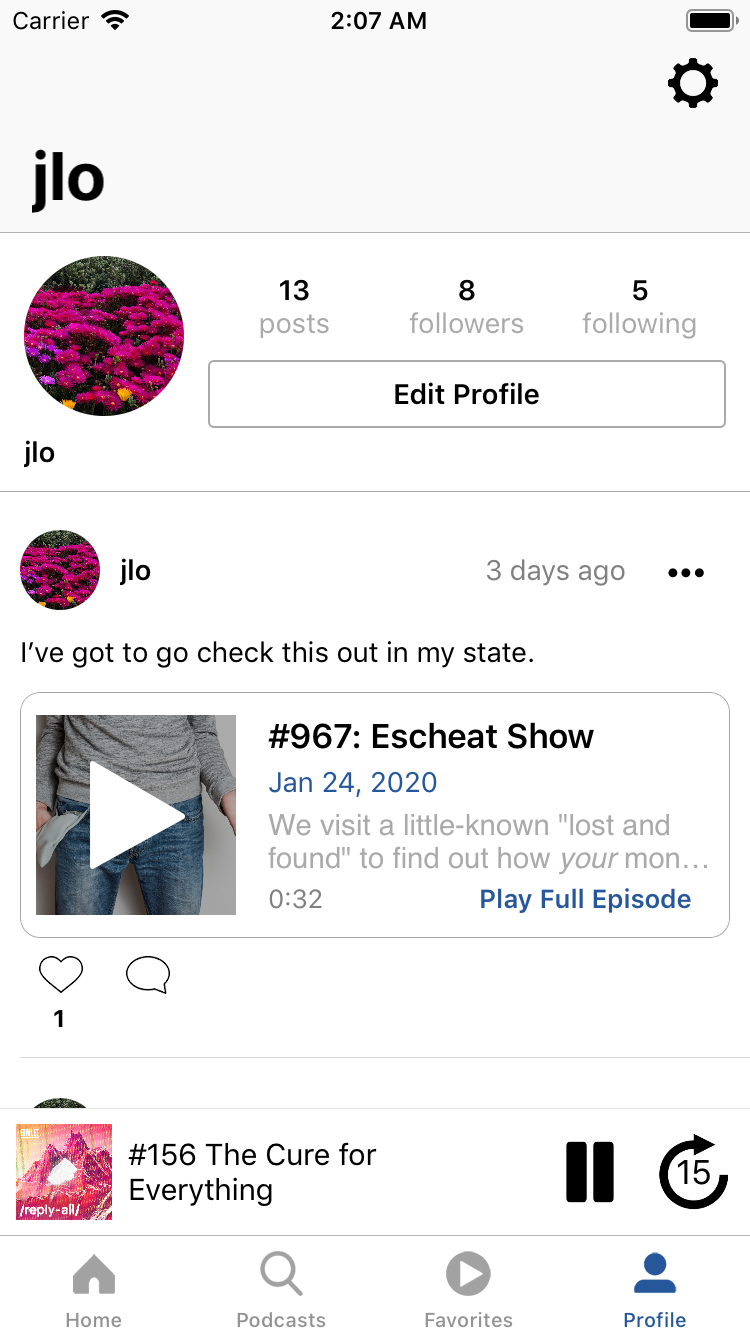Screen dimensions: 750x1334
Task: Rewind playback by 15 seconds
Action: 693,1172
